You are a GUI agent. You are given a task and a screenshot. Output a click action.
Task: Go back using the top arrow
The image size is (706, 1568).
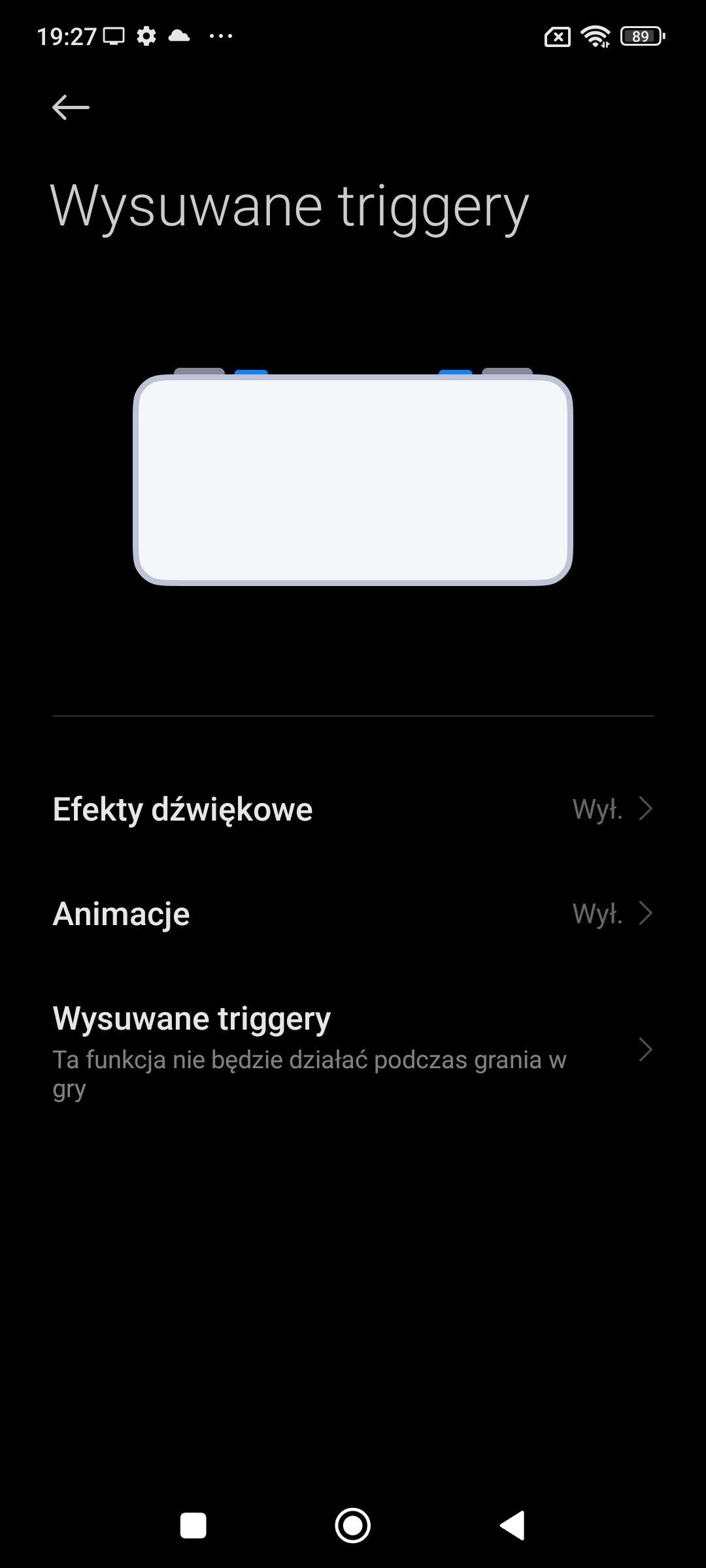pyautogui.click(x=71, y=108)
